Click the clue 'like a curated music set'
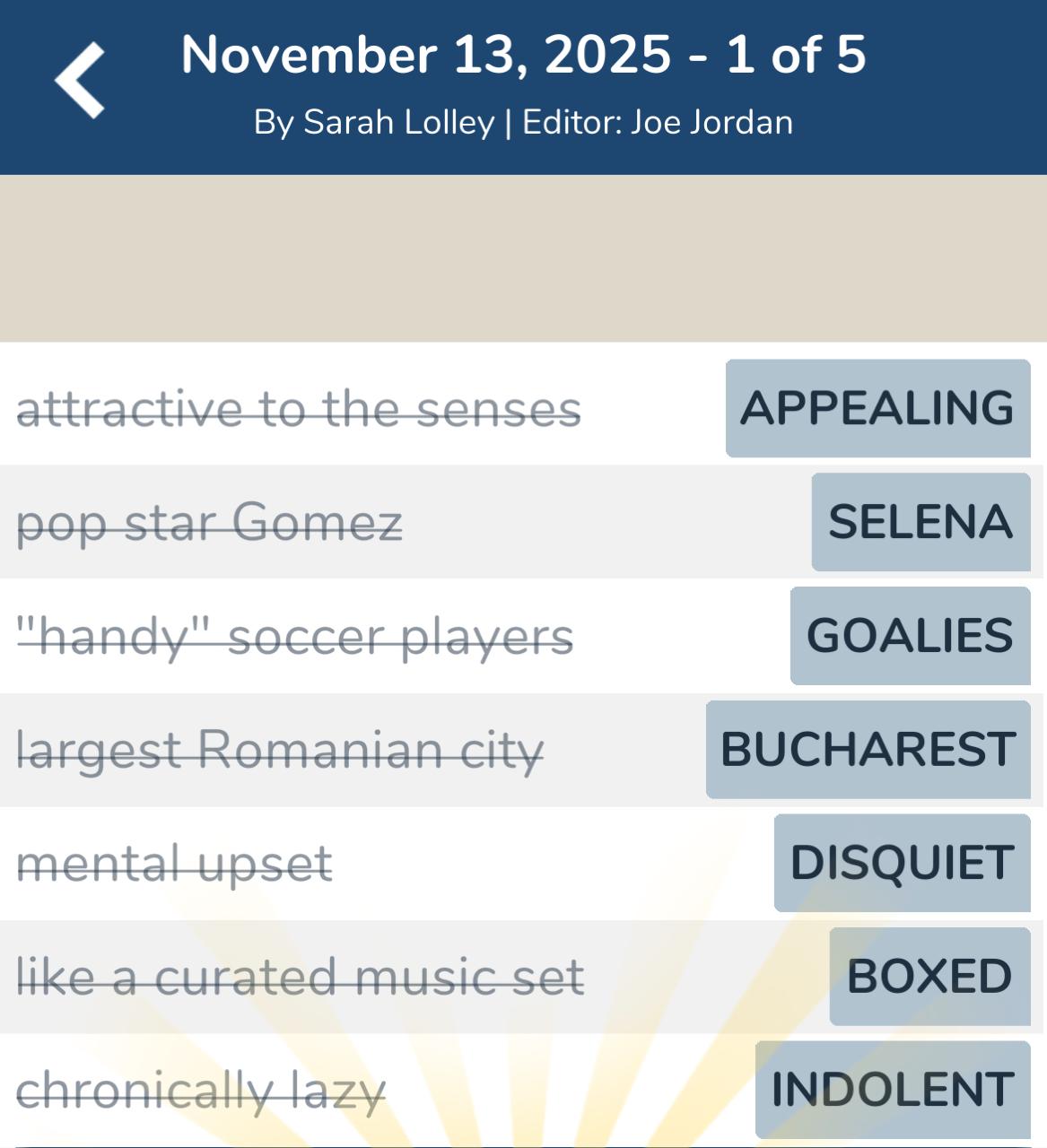1047x1148 pixels. (x=301, y=977)
